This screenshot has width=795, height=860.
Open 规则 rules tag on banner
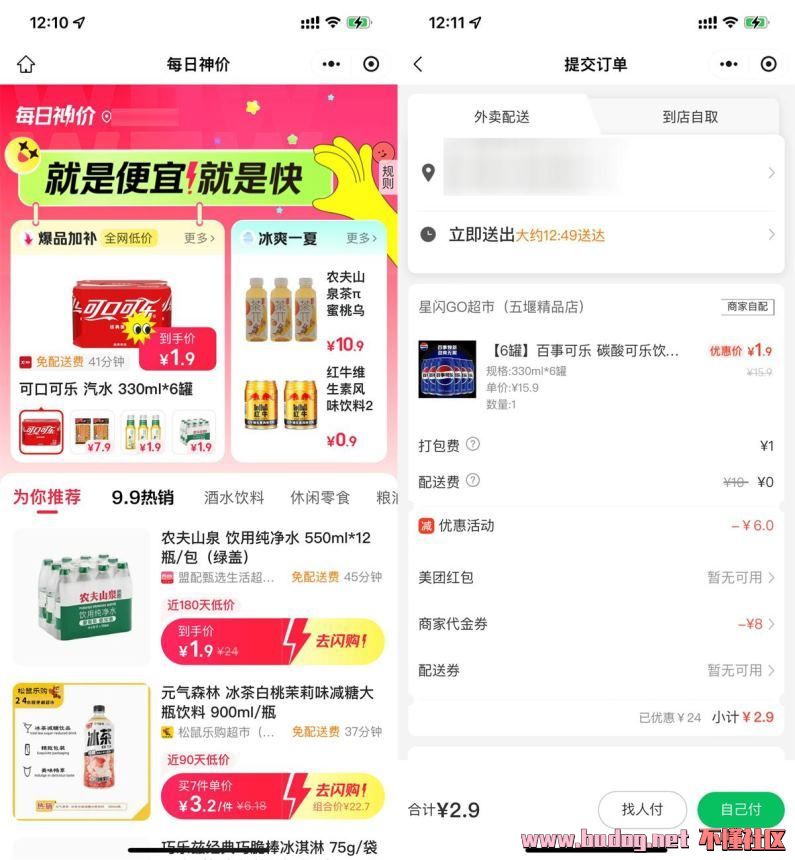pos(387,177)
